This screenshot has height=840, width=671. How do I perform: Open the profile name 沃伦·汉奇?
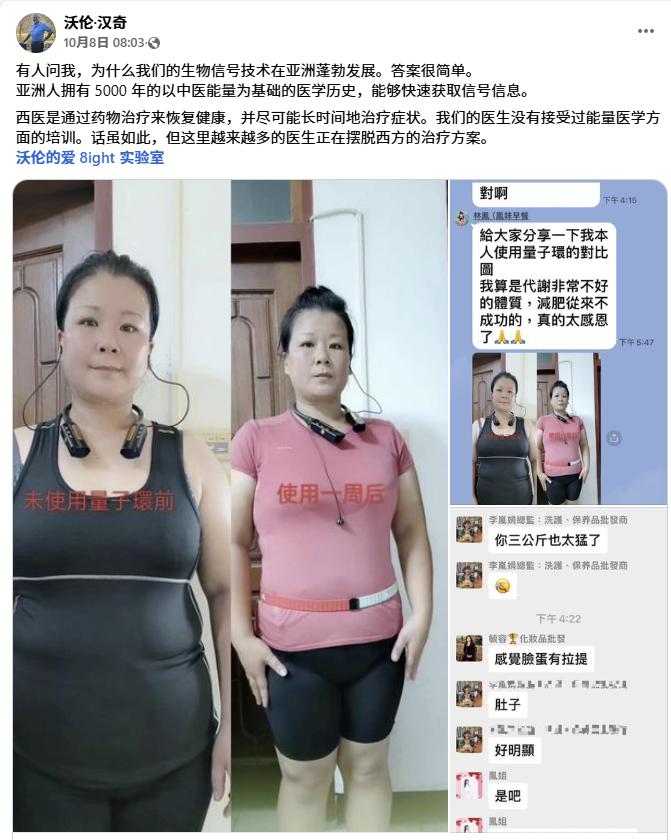tap(95, 22)
